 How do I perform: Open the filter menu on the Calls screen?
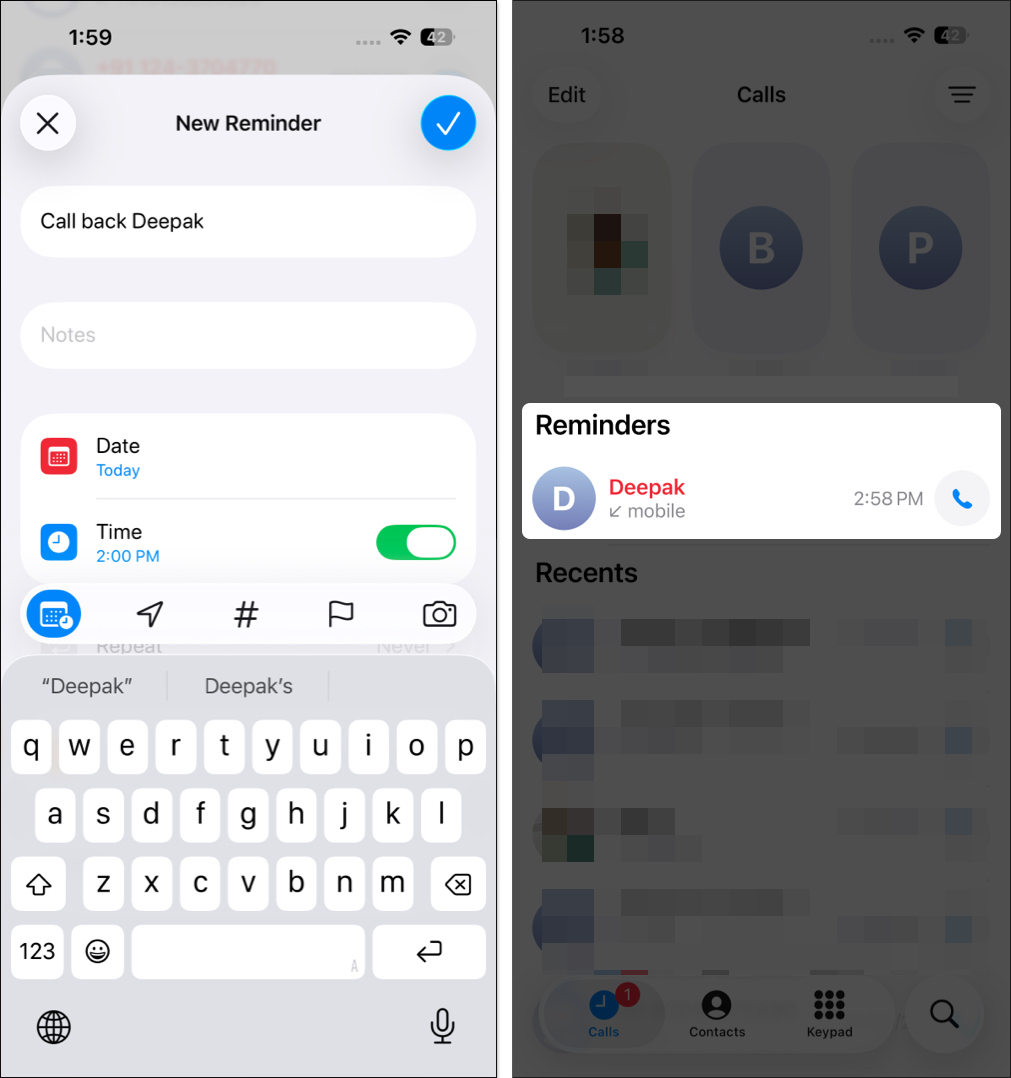click(961, 95)
